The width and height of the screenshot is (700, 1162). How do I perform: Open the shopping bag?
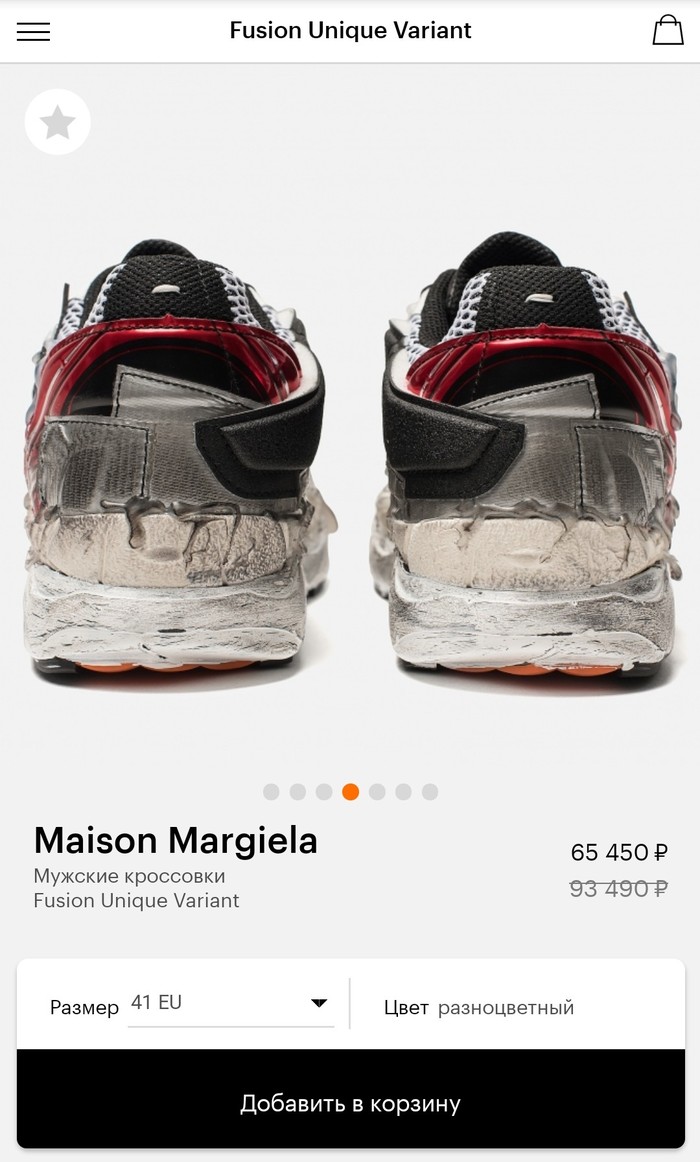coord(667,31)
